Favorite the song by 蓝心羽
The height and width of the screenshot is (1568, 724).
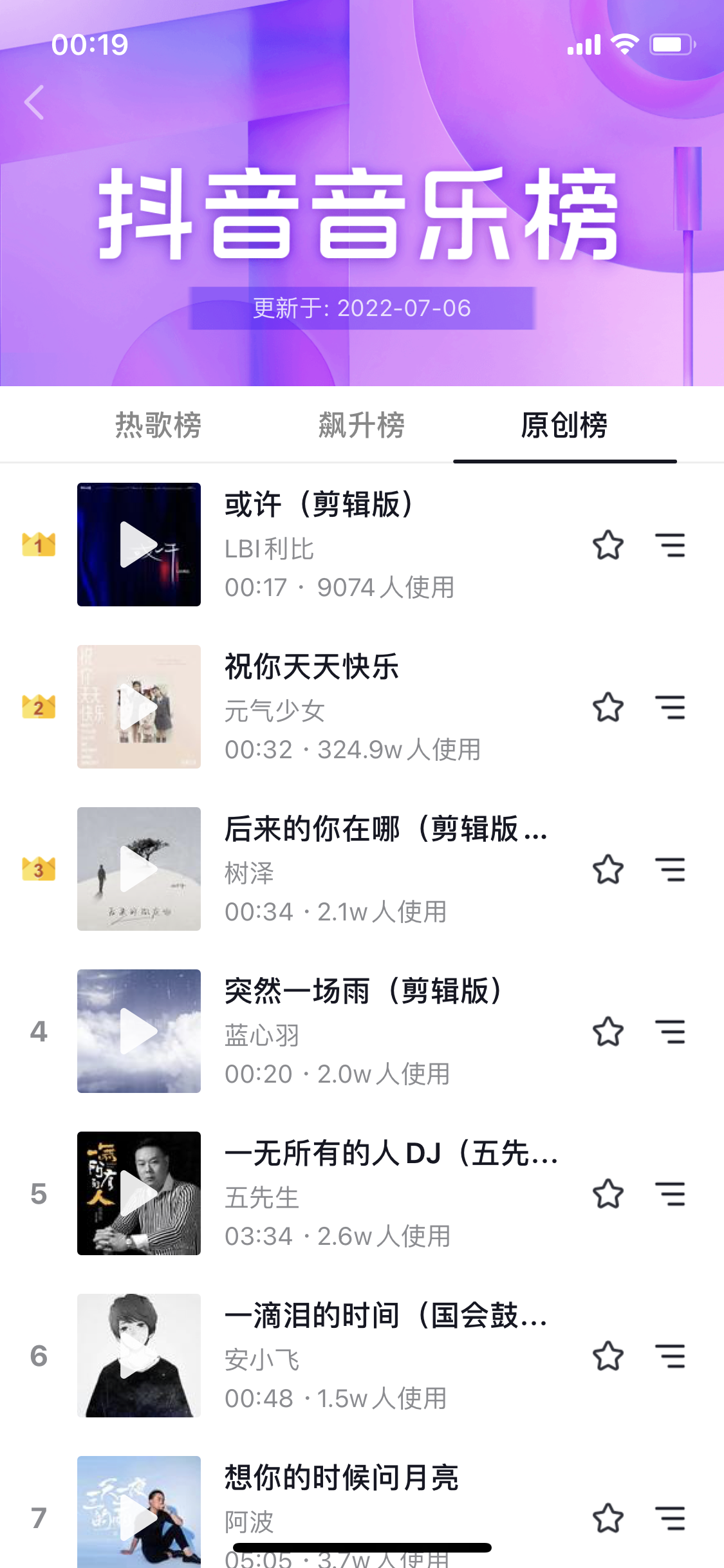click(608, 1032)
